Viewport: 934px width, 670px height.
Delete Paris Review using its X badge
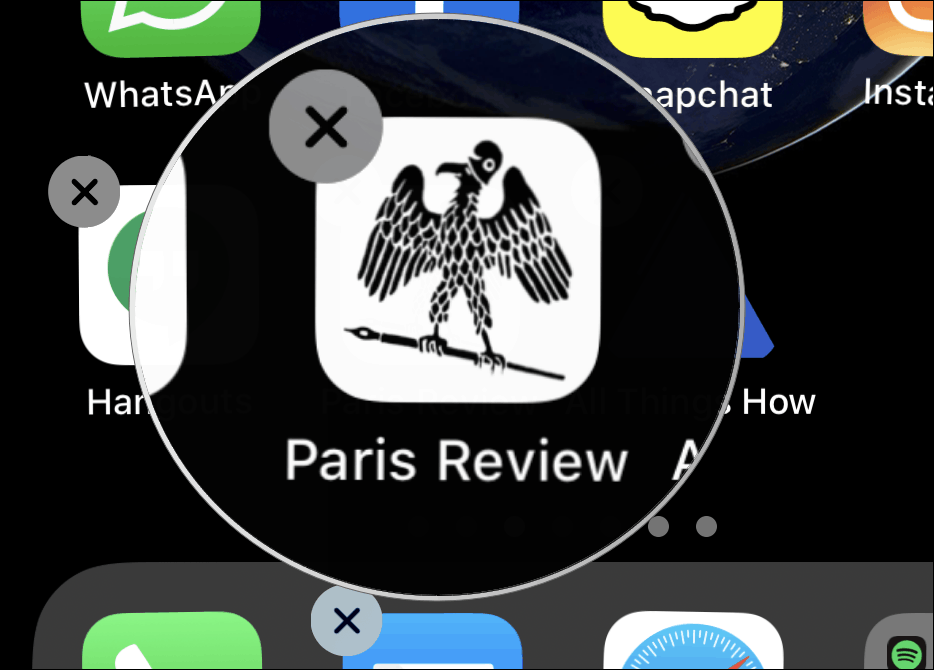[x=325, y=128]
